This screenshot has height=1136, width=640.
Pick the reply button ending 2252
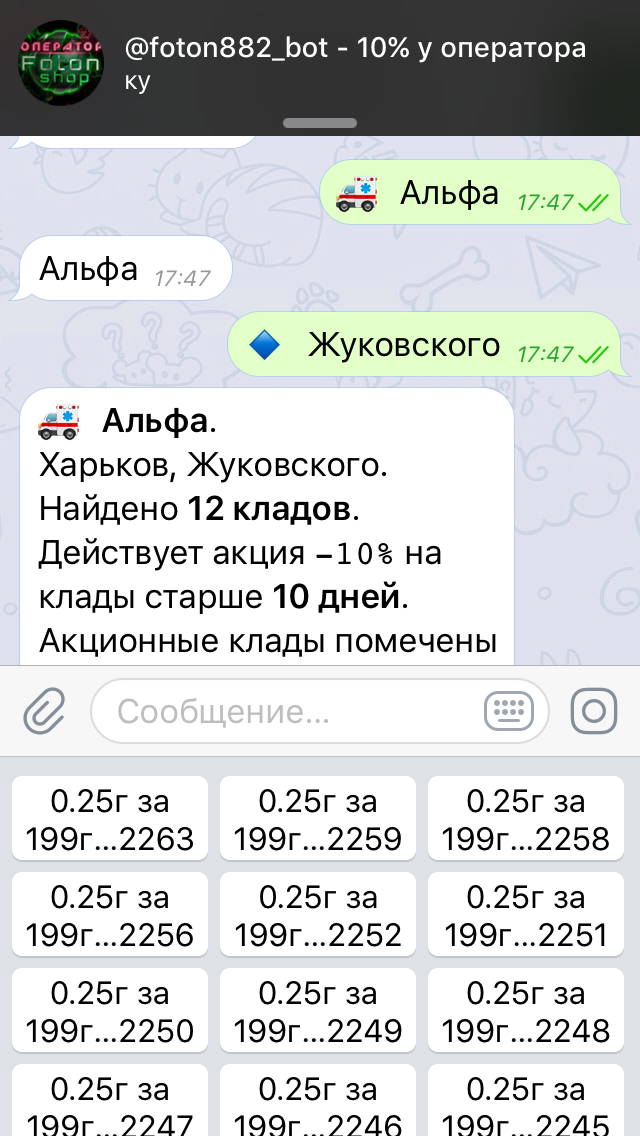[x=318, y=914]
